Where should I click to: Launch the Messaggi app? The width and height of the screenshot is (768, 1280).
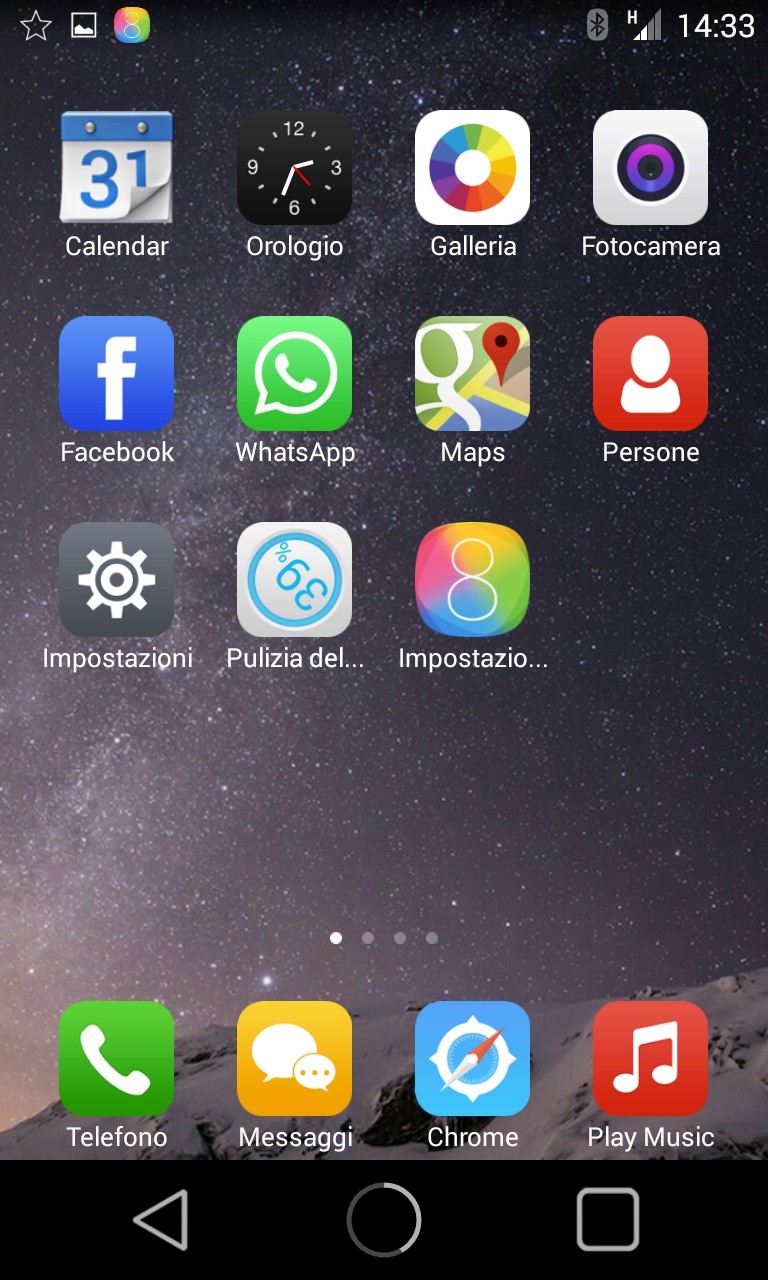[294, 1058]
